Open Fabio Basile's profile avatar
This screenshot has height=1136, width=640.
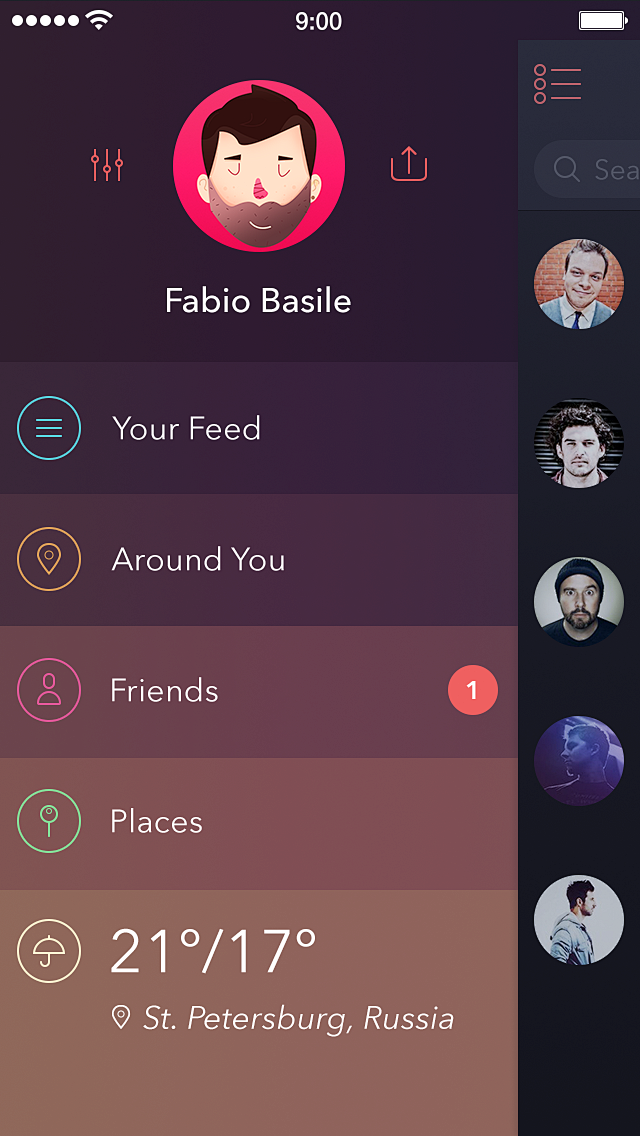(259, 166)
